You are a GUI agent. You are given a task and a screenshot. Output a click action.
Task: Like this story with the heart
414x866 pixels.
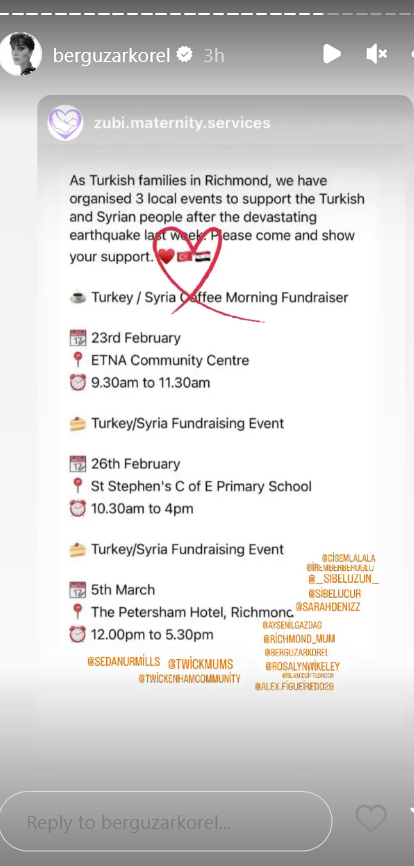coord(371,819)
